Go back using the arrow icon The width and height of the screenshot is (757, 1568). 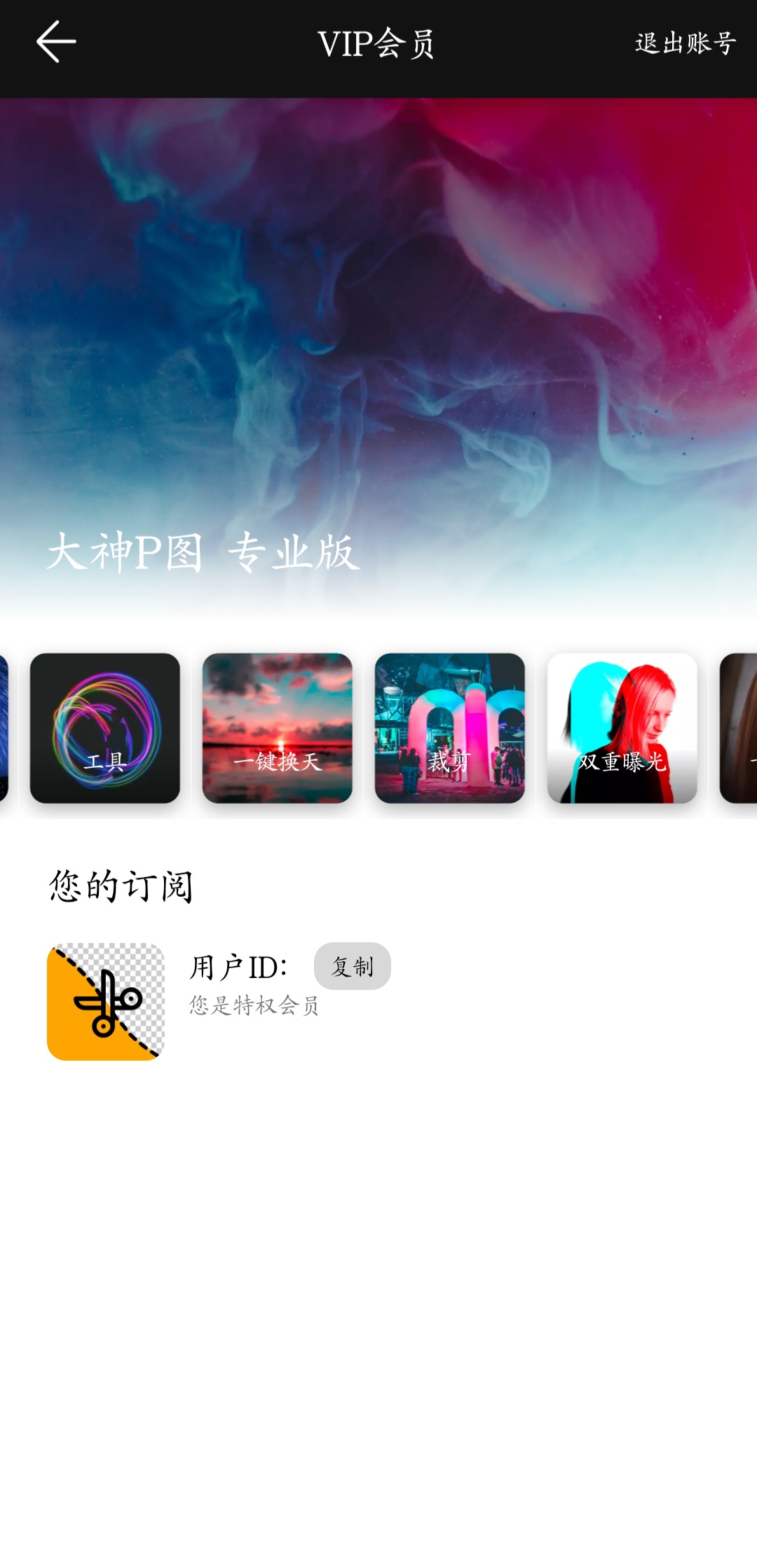(x=56, y=42)
